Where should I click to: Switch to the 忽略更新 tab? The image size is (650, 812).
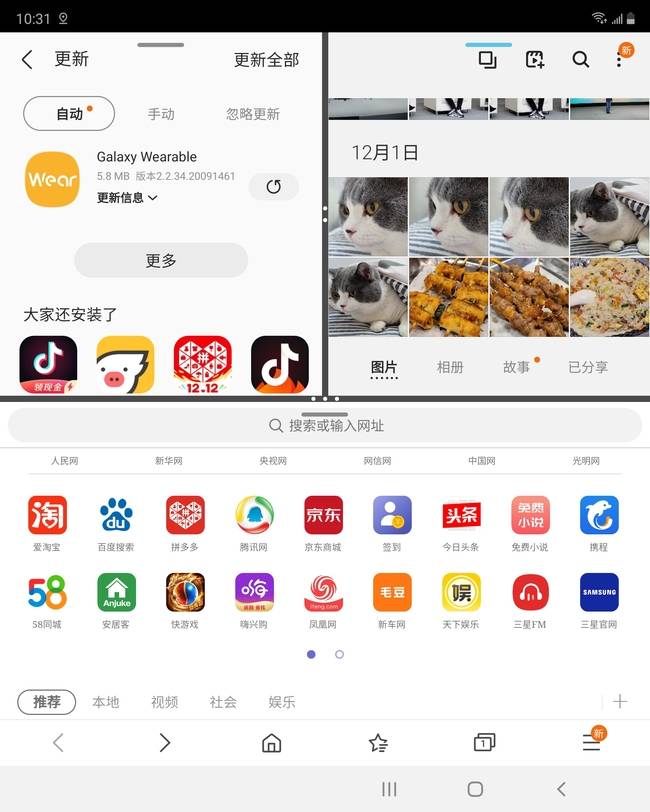click(253, 114)
